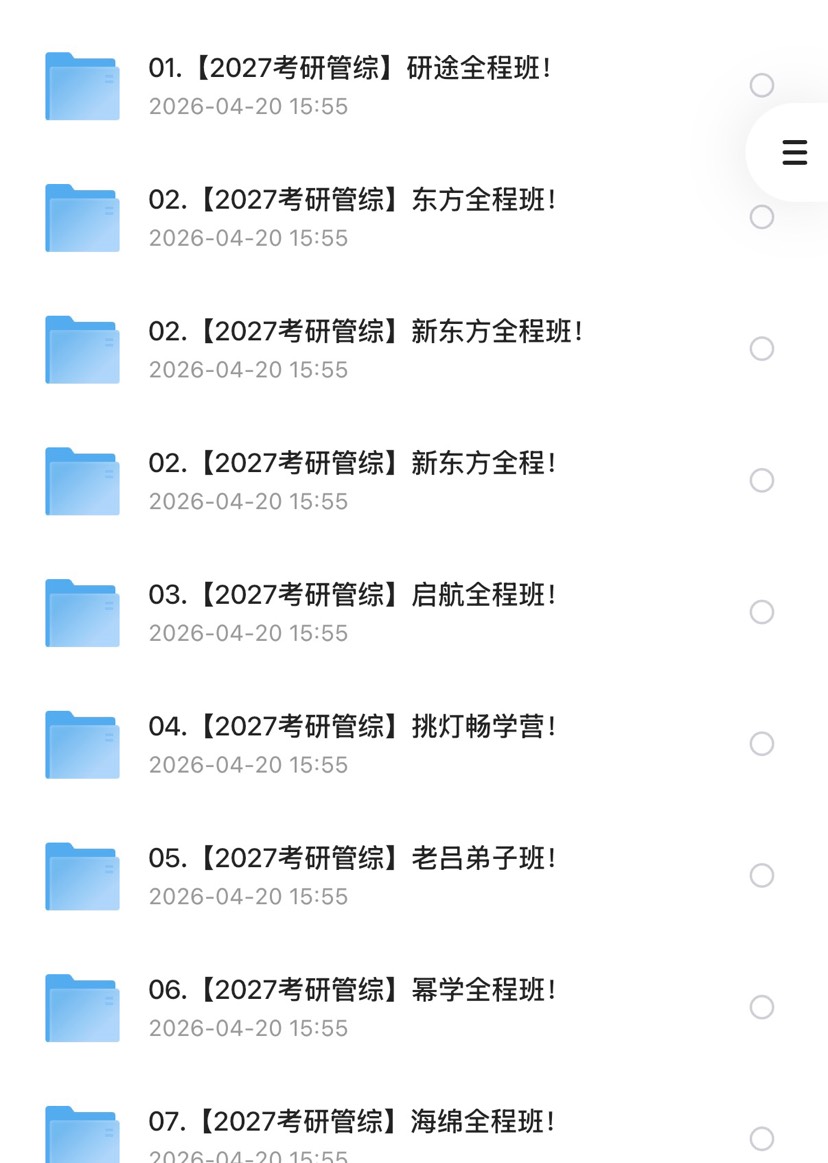Click the 挑灯畅学营 folder icon

[x=82, y=744]
